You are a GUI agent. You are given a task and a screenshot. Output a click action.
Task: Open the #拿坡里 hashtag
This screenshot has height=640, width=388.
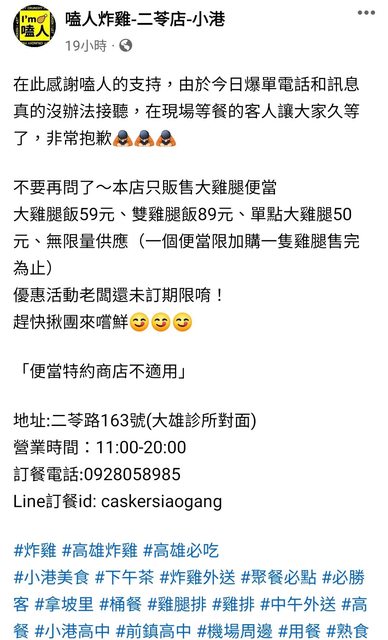click(64, 604)
